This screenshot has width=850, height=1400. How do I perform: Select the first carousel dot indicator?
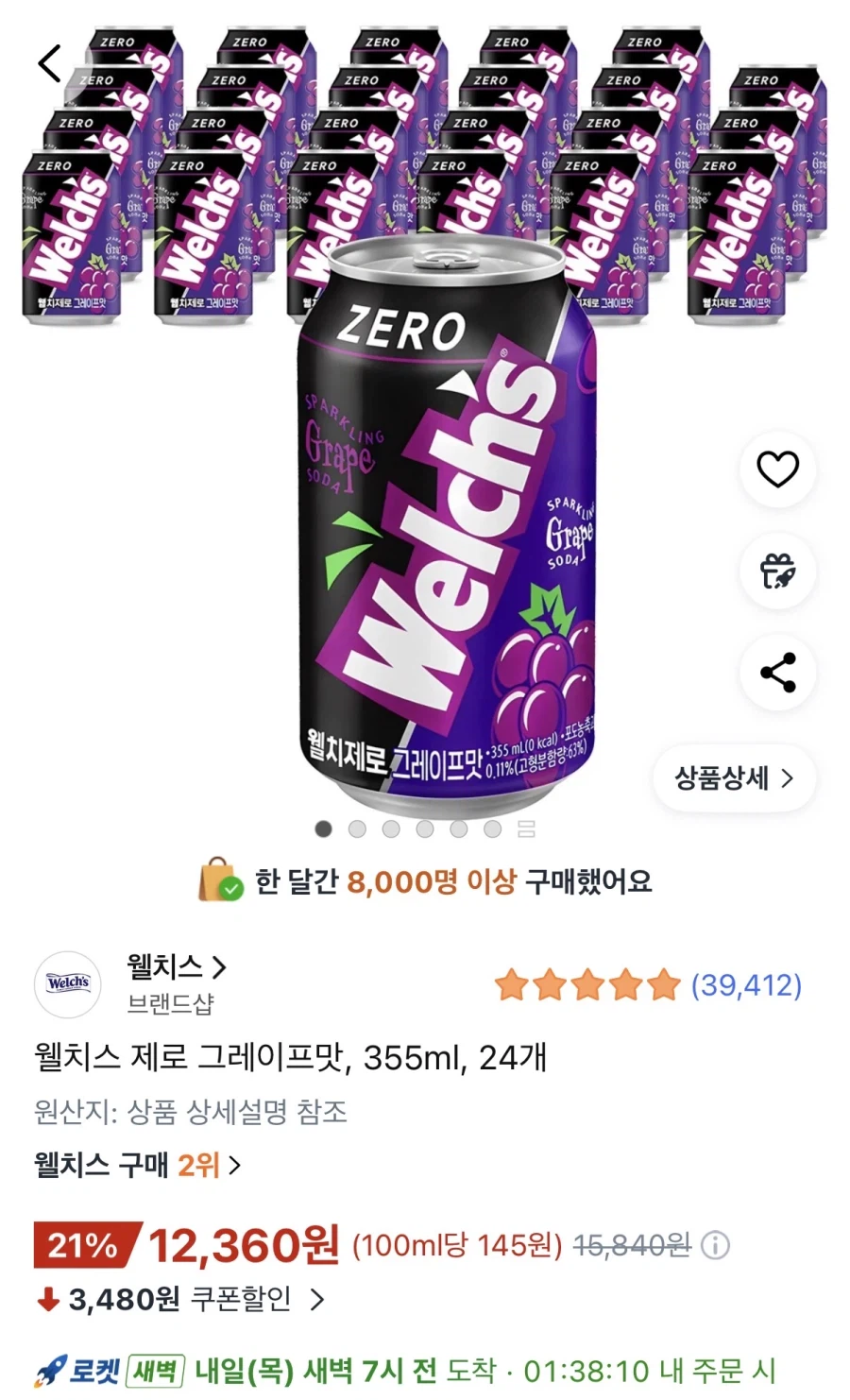click(x=323, y=828)
